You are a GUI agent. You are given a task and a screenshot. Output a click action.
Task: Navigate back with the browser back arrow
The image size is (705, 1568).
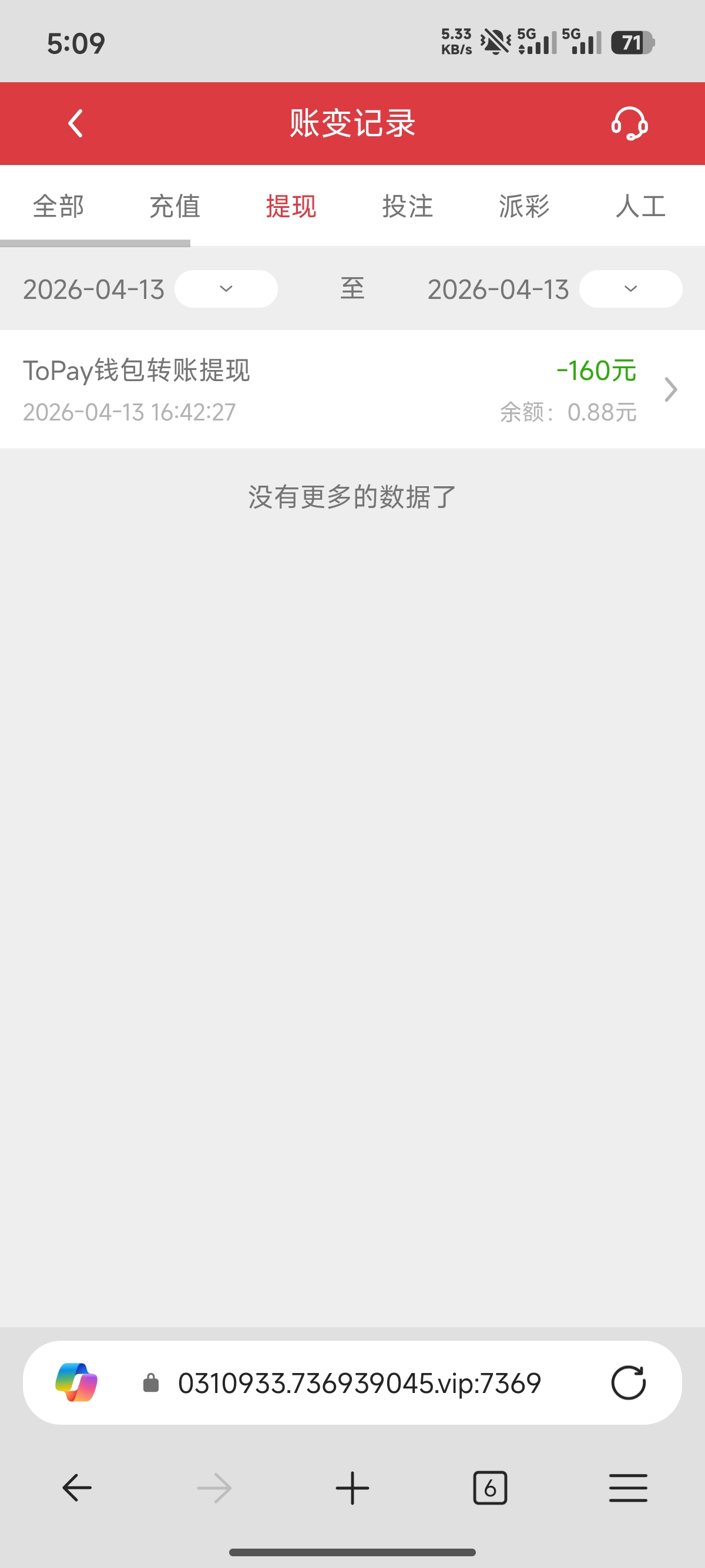tap(78, 1488)
